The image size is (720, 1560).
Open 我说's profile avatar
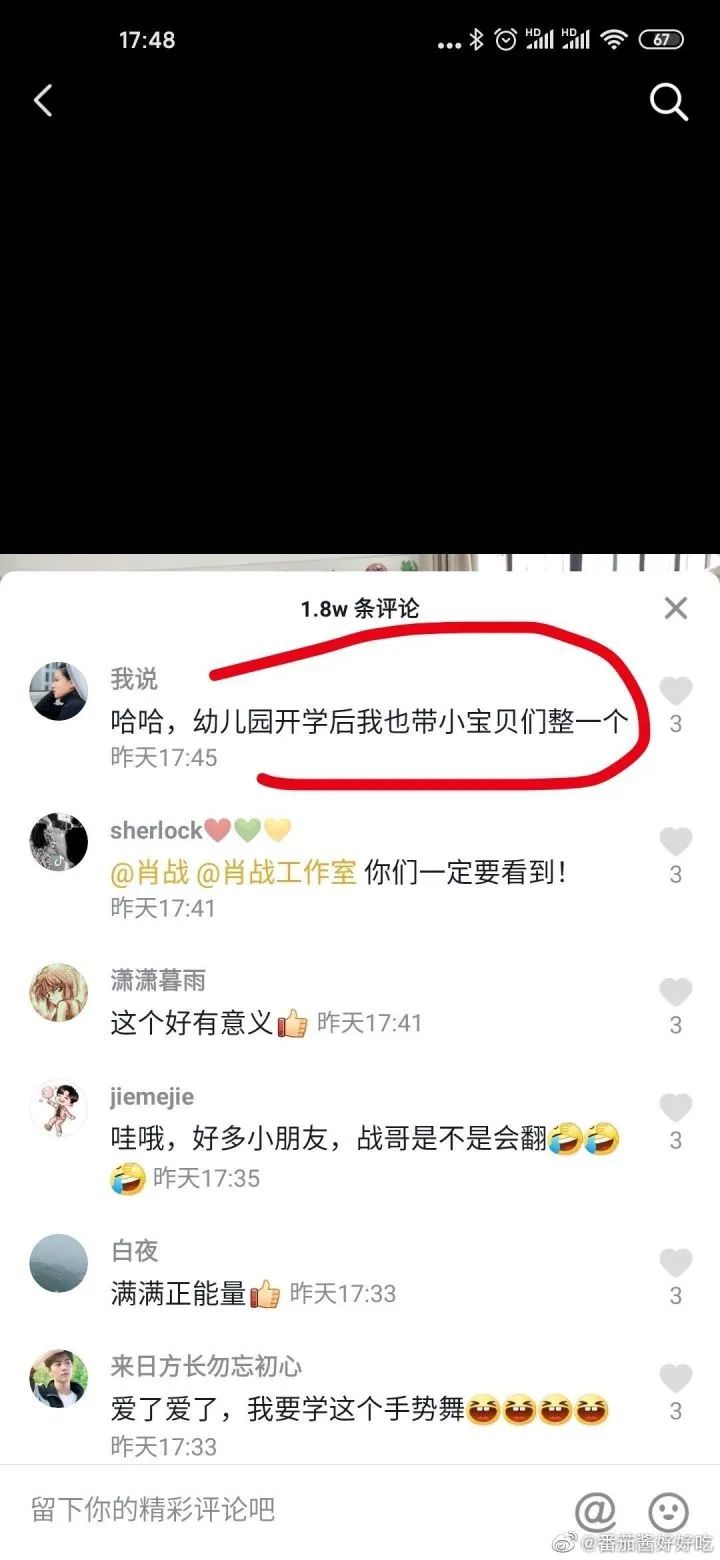pyautogui.click(x=58, y=692)
